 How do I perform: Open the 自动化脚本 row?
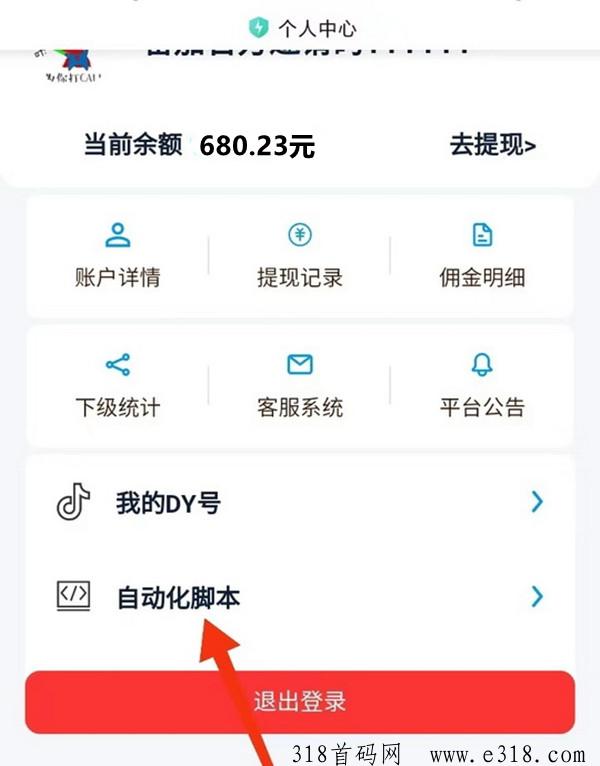[x=300, y=597]
